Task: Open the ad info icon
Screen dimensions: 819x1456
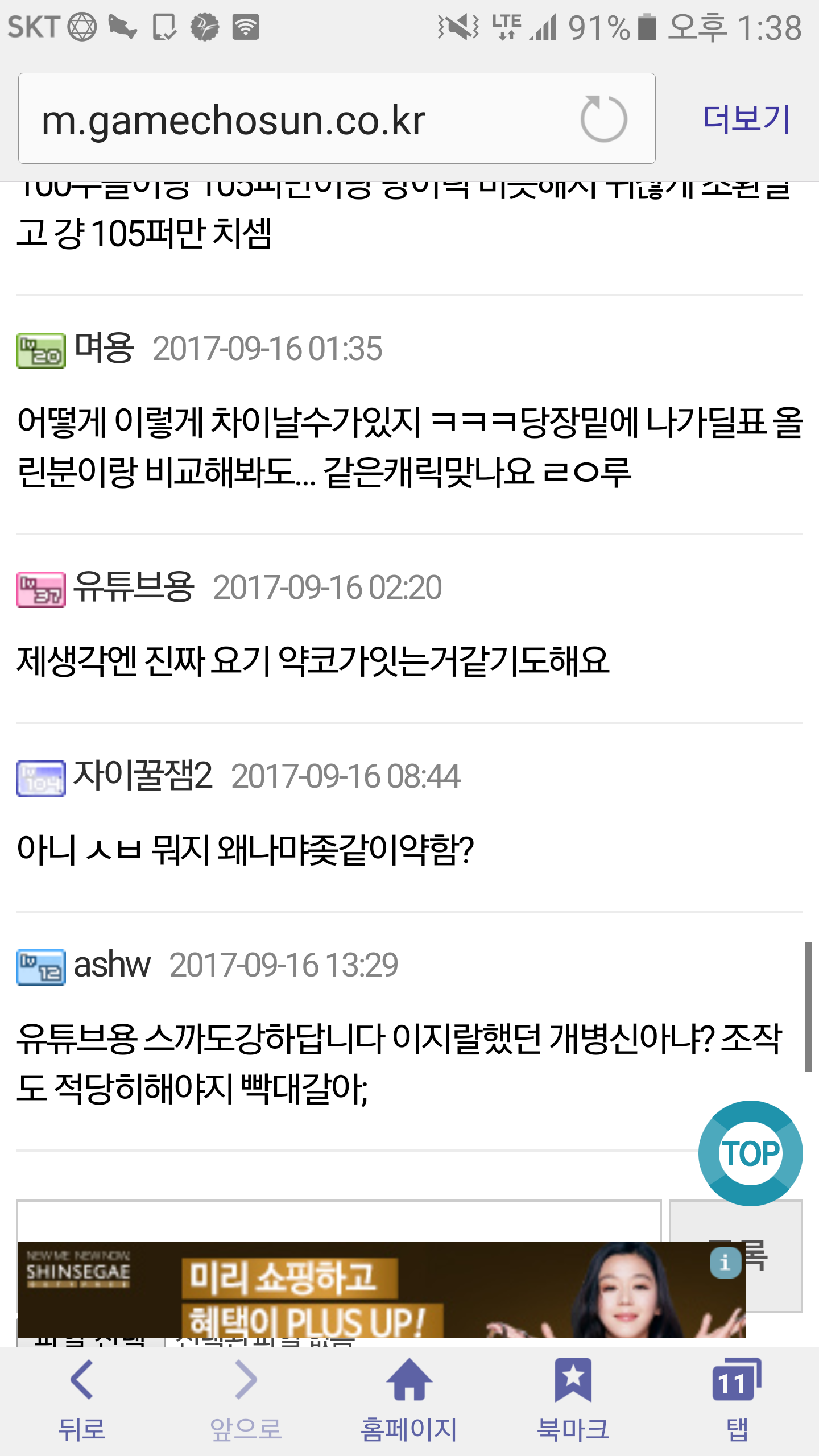Action: pyautogui.click(x=725, y=1262)
